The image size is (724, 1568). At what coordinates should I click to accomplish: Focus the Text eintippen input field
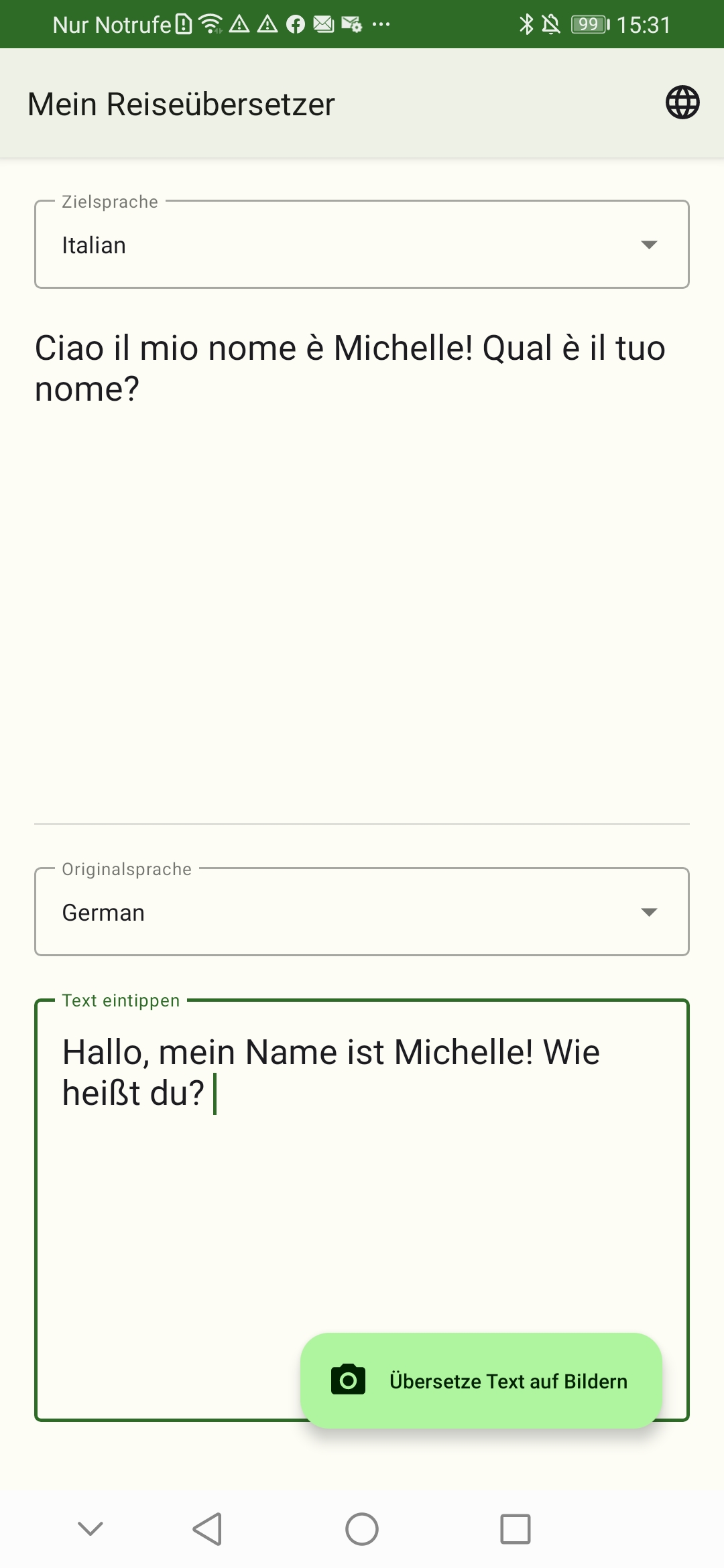(x=362, y=1210)
